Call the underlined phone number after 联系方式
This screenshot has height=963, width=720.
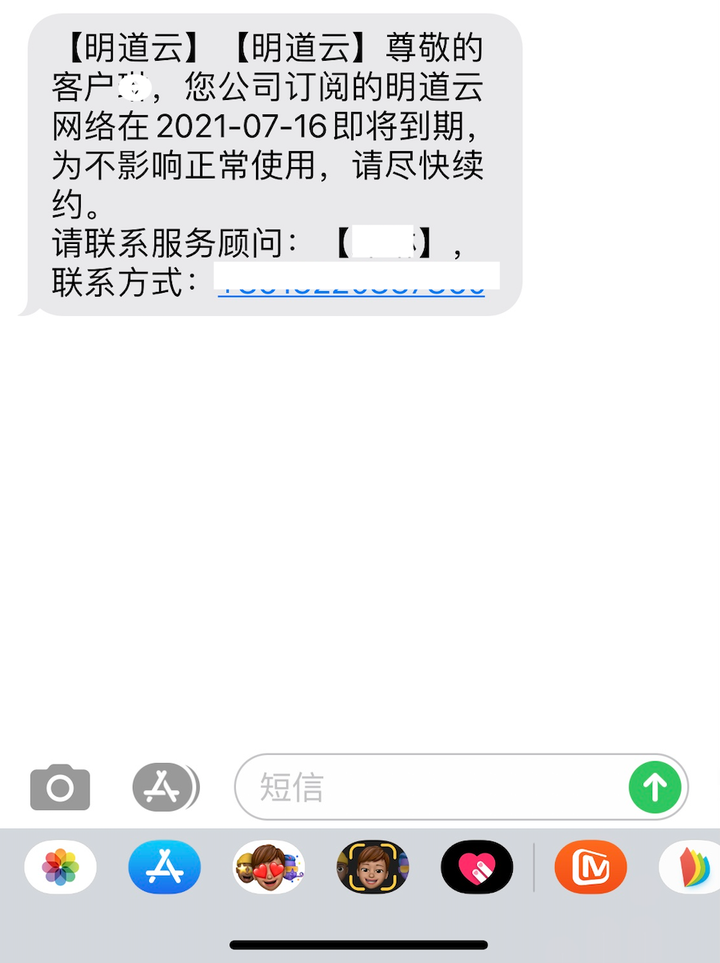pyautogui.click(x=351, y=286)
